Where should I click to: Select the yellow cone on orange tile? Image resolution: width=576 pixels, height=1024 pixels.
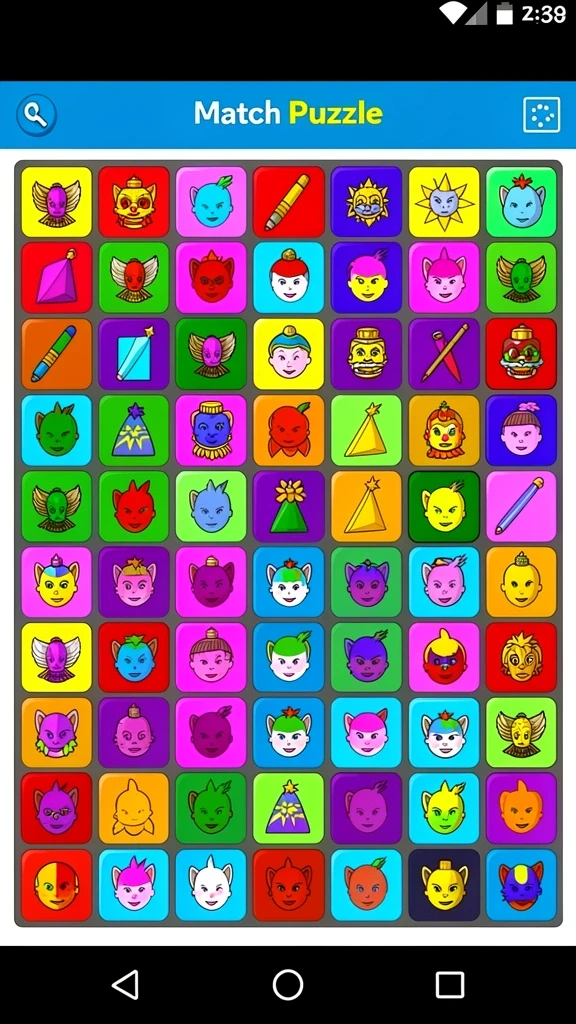(x=366, y=507)
